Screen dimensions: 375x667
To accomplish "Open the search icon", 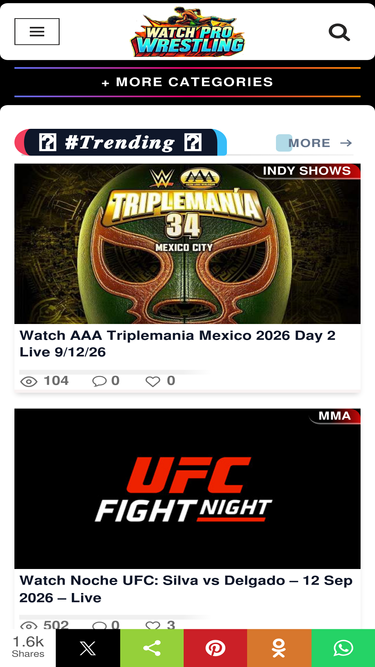I will pyautogui.click(x=339, y=32).
